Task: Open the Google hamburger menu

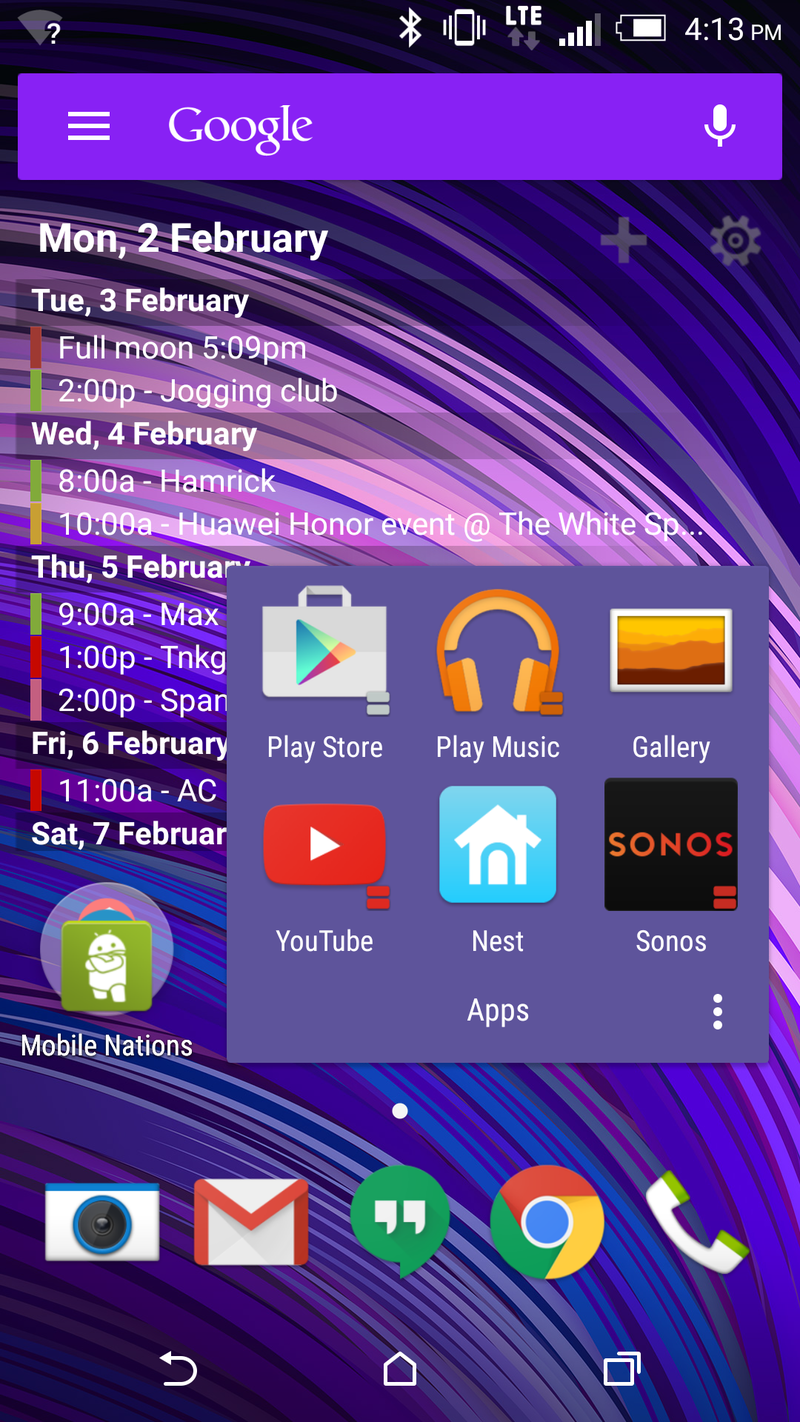Action: point(88,127)
